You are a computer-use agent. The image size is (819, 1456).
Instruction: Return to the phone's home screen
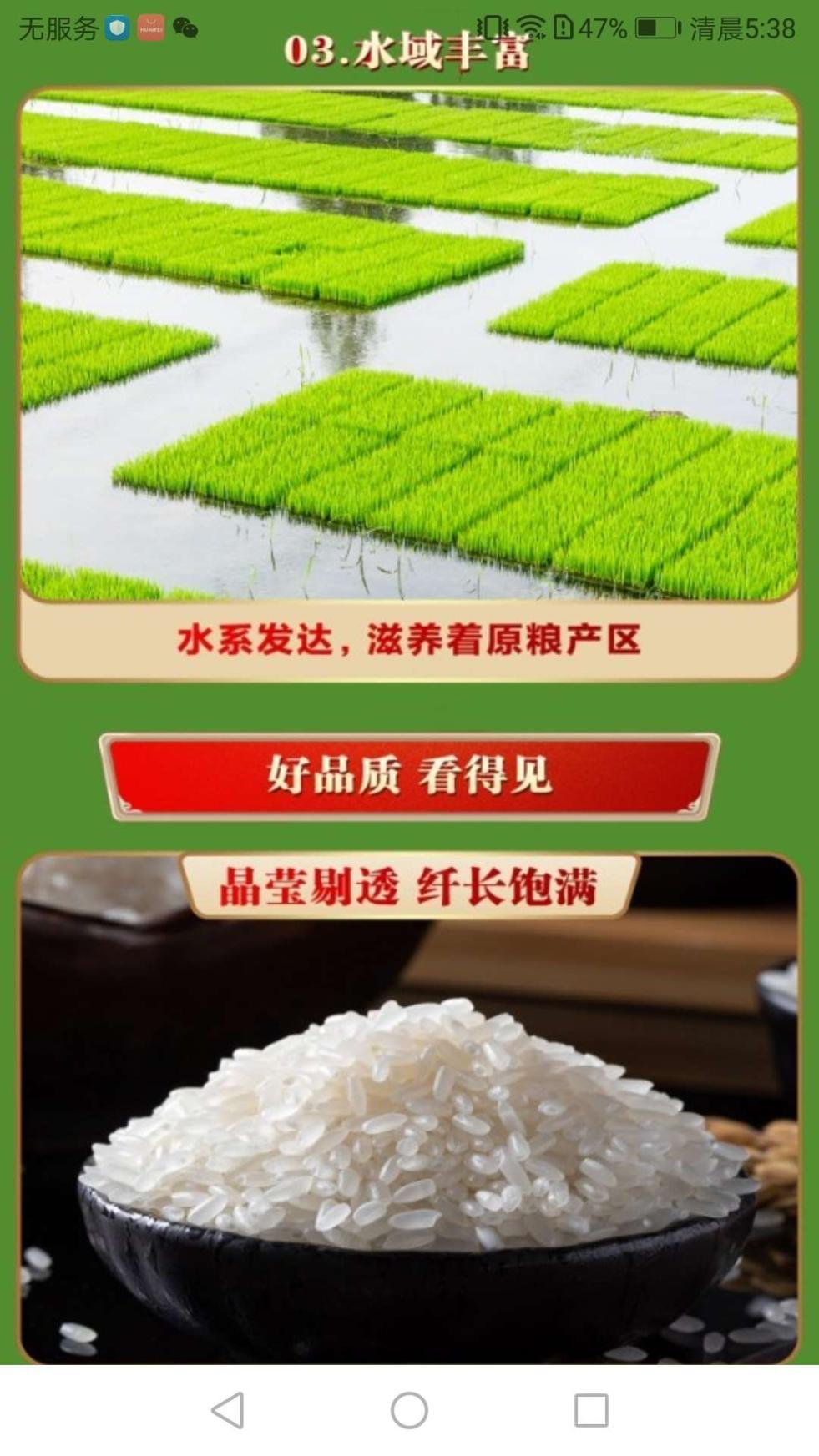(x=409, y=1410)
